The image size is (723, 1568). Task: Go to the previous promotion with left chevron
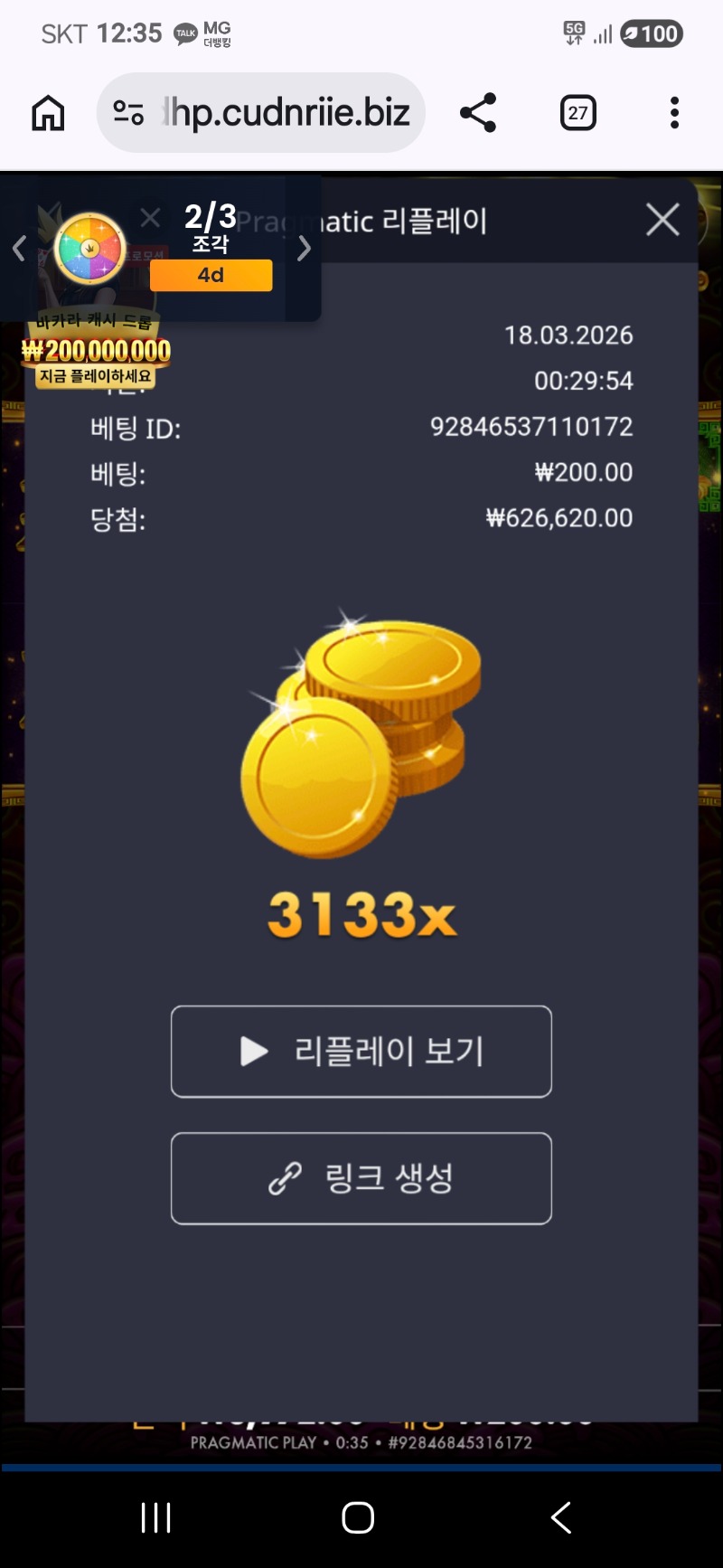(x=19, y=249)
